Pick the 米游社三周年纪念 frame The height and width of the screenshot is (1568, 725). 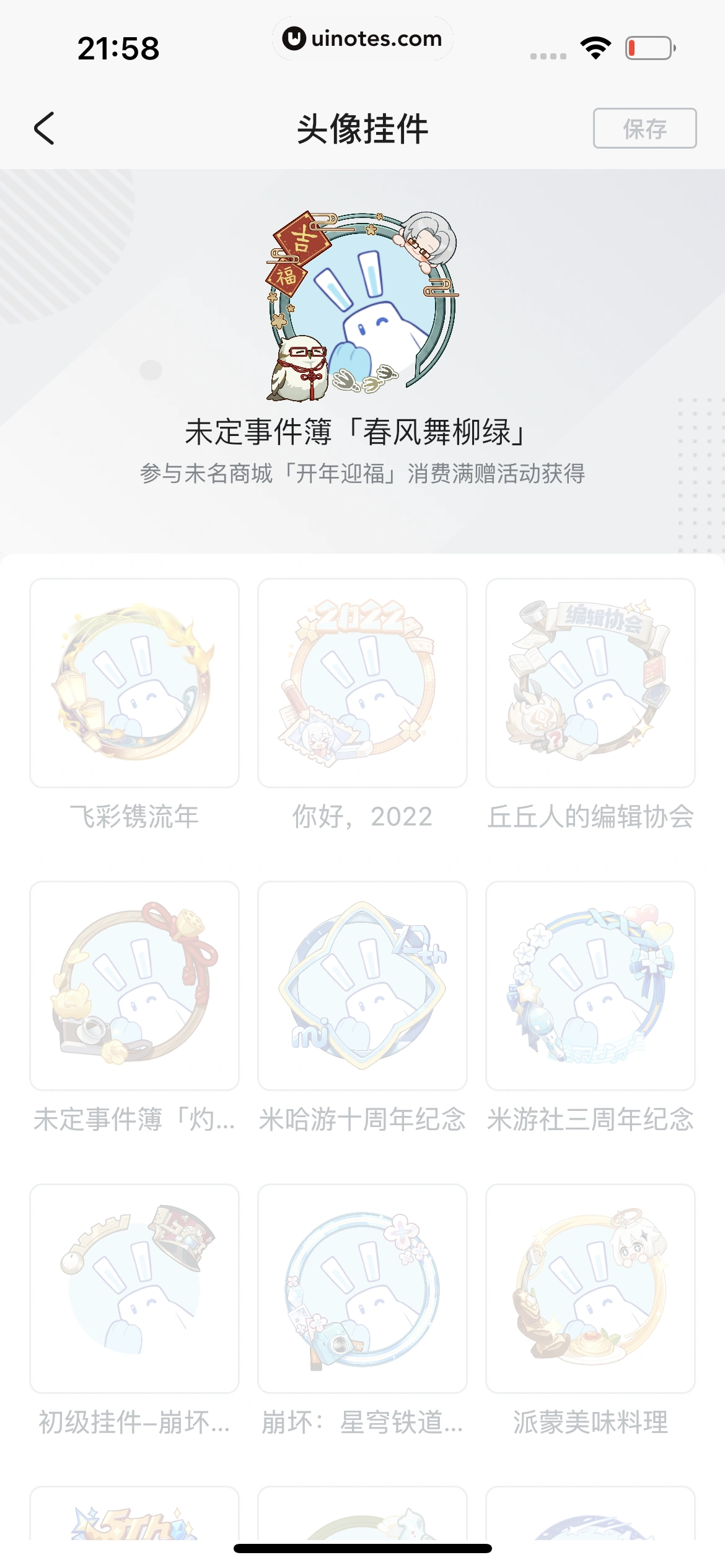pyautogui.click(x=590, y=985)
